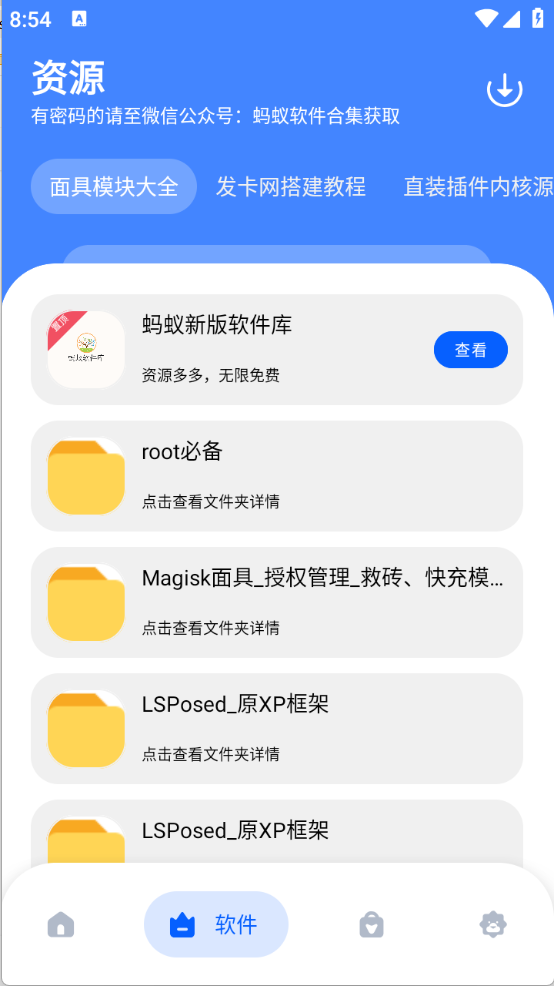554x986 pixels.
Task: Select the 面具模块大全 tab
Action: coord(114,187)
